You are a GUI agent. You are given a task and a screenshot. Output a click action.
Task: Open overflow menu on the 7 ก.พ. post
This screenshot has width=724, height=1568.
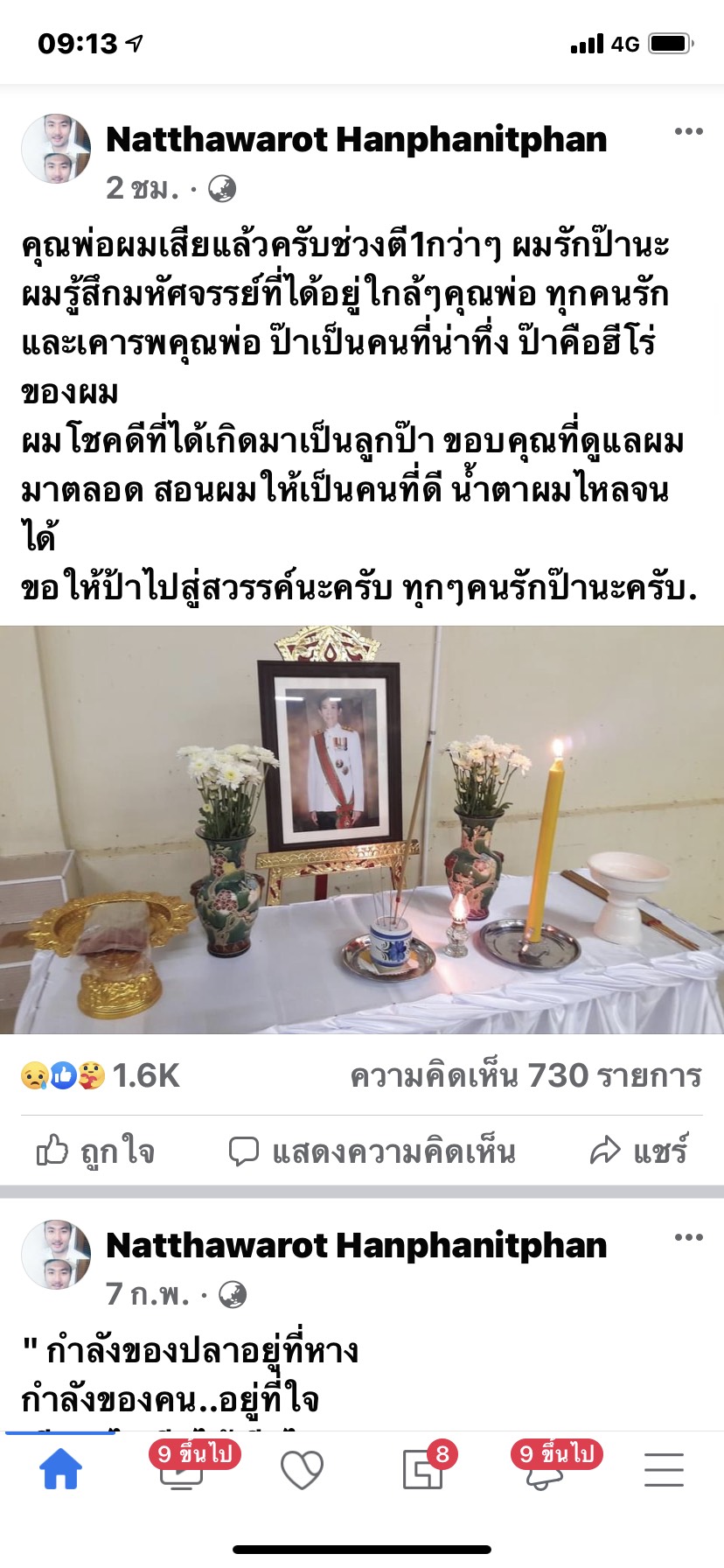[x=688, y=1237]
